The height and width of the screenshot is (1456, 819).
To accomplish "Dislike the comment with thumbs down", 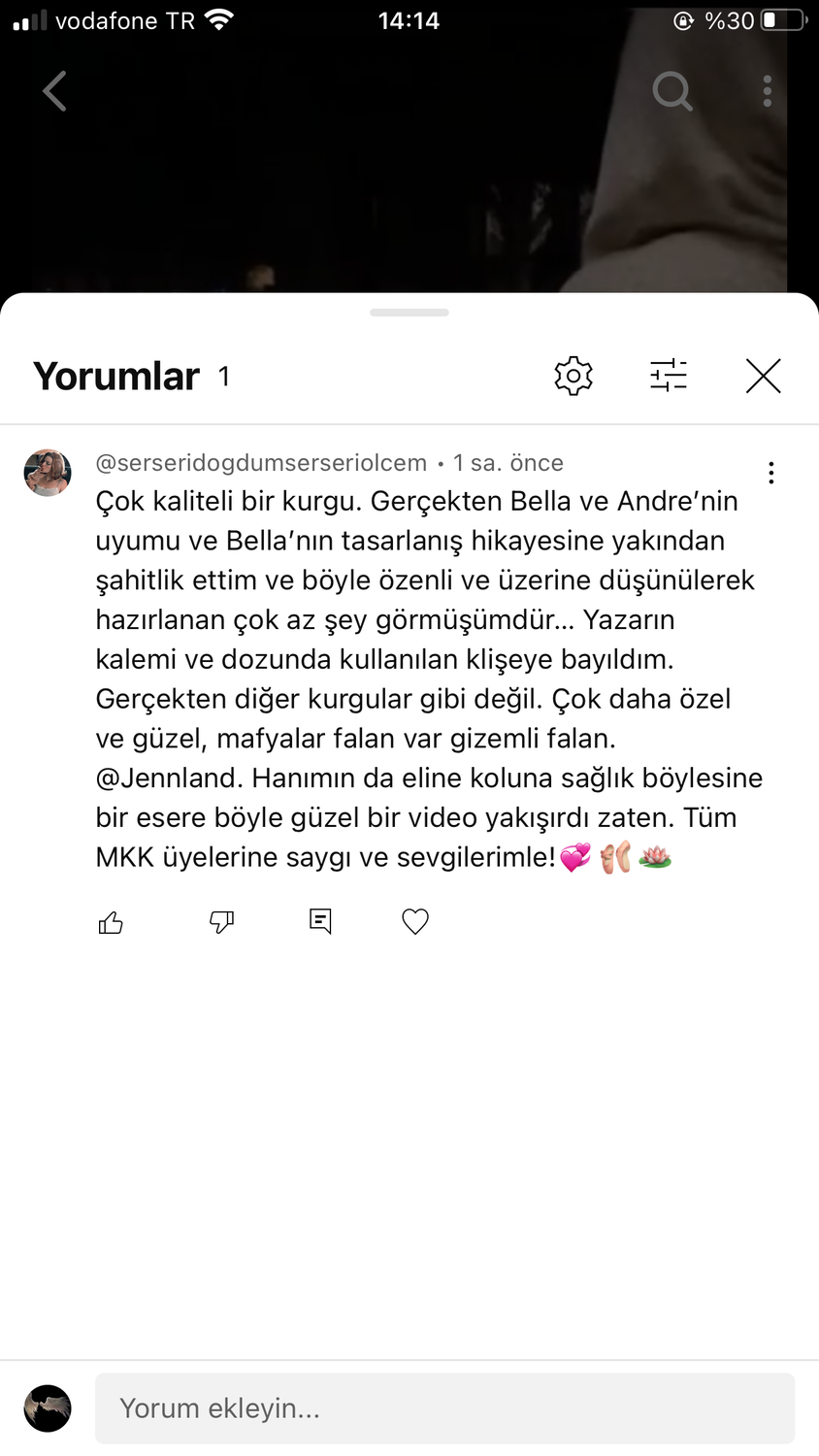I will pyautogui.click(x=222, y=922).
